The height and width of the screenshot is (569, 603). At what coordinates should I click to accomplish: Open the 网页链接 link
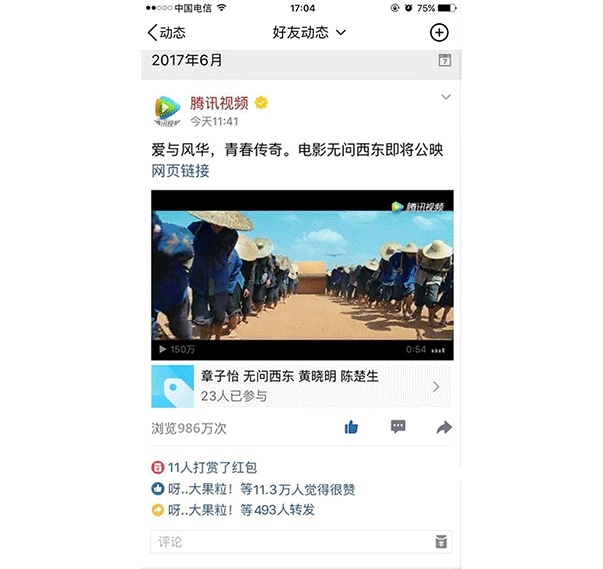181,171
